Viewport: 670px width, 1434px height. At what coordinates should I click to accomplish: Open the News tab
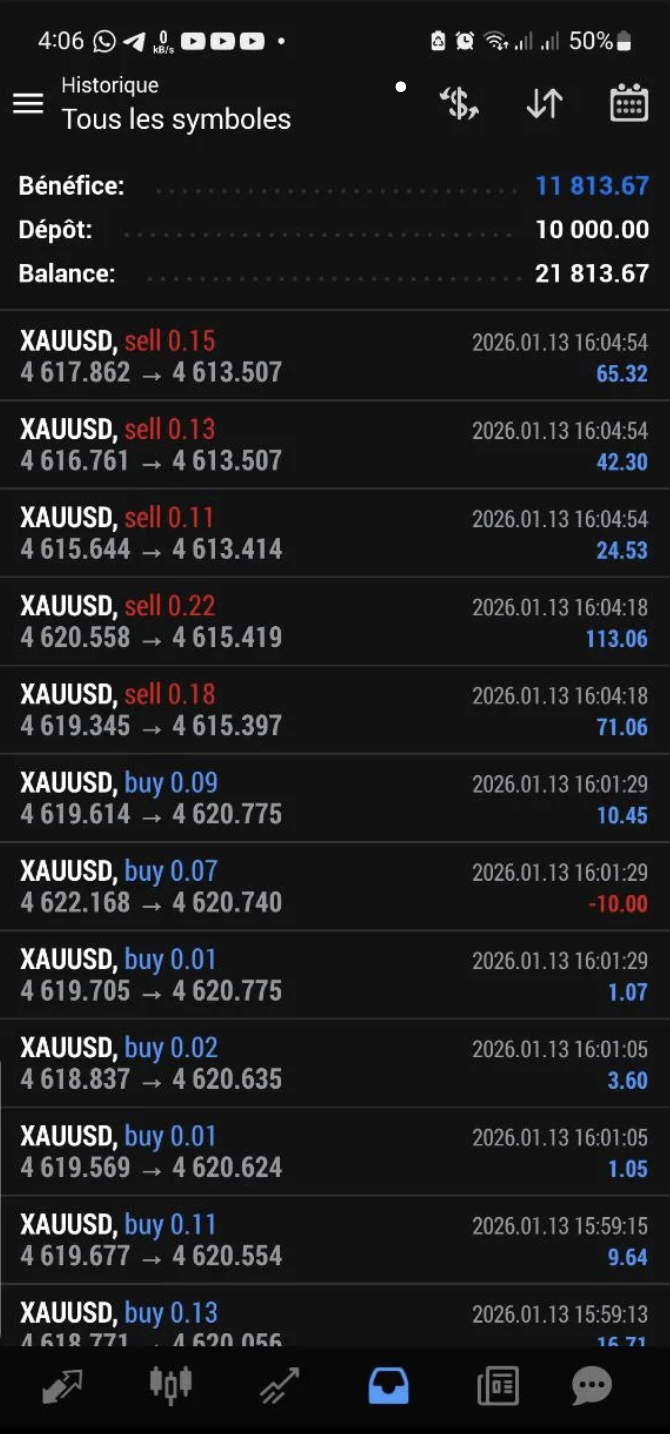[497, 1385]
